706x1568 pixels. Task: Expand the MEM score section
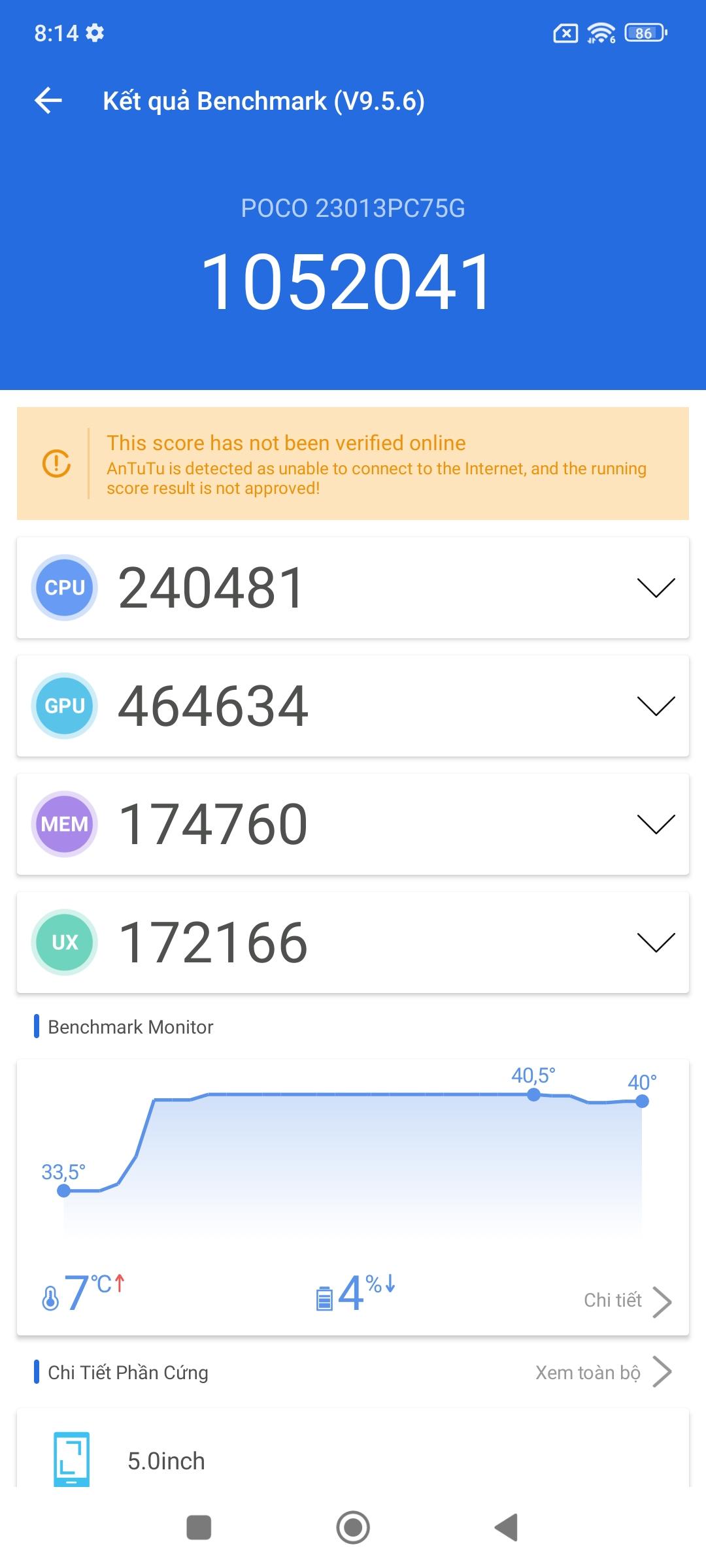coord(656,824)
